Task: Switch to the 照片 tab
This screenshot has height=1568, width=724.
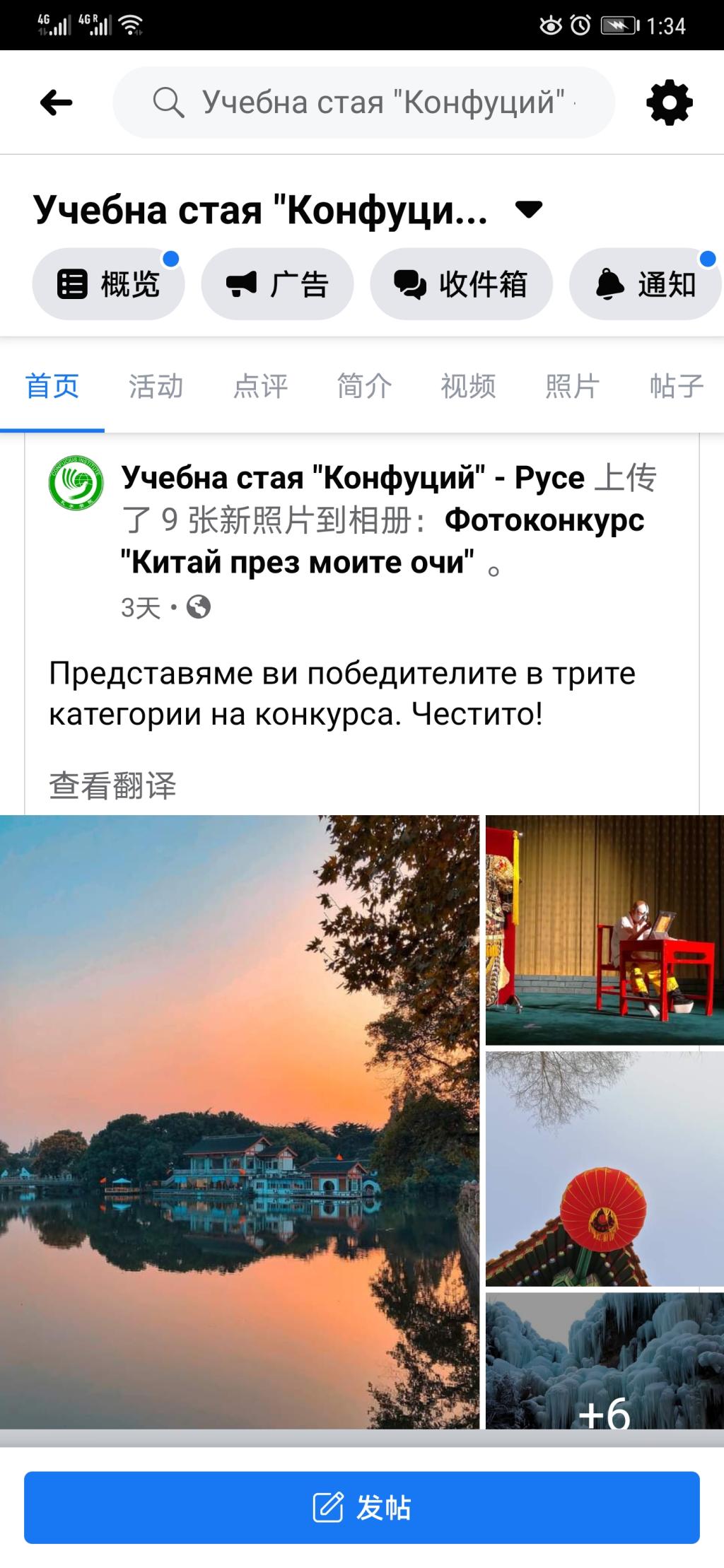Action: click(x=572, y=387)
